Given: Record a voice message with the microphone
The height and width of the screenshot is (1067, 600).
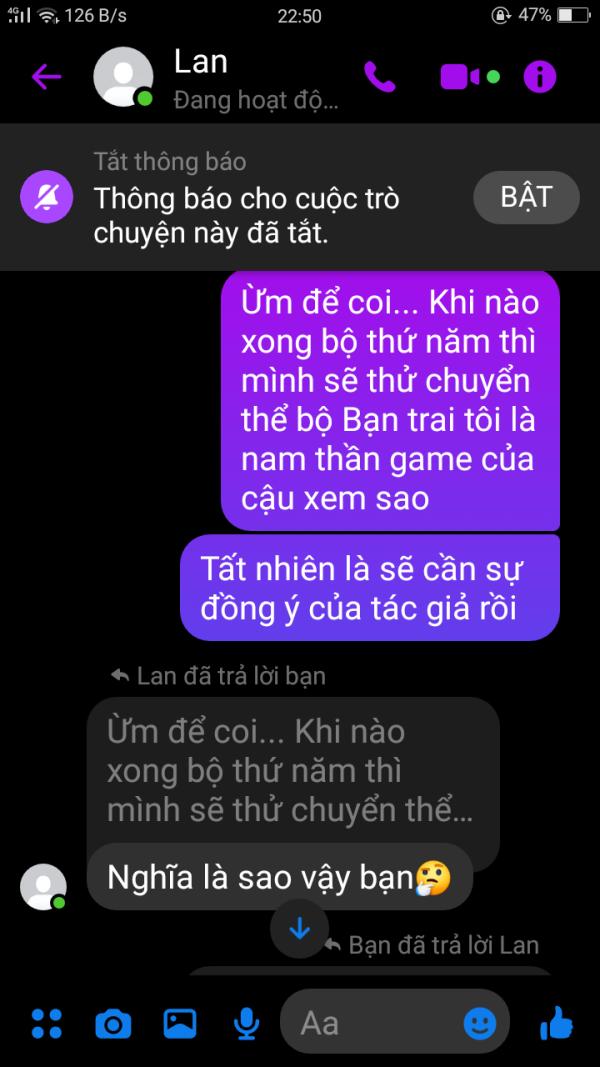Looking at the screenshot, I should pyautogui.click(x=246, y=1023).
